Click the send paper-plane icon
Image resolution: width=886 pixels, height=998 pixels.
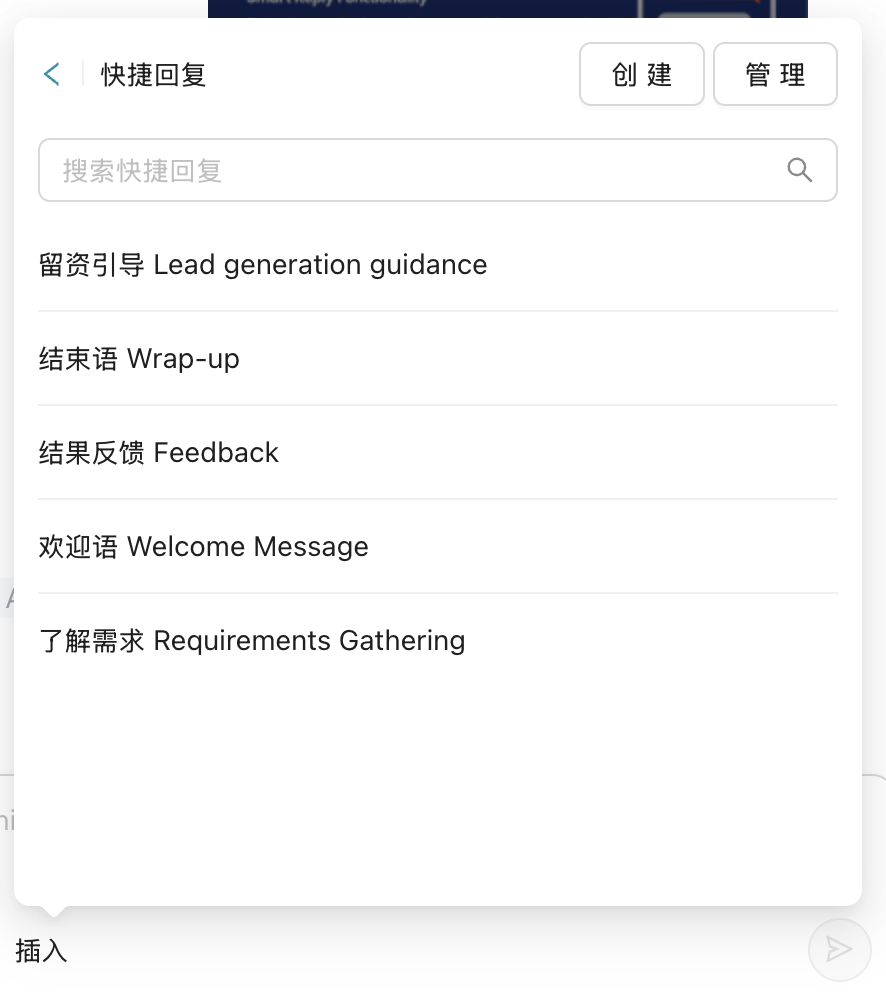pyautogui.click(x=839, y=950)
